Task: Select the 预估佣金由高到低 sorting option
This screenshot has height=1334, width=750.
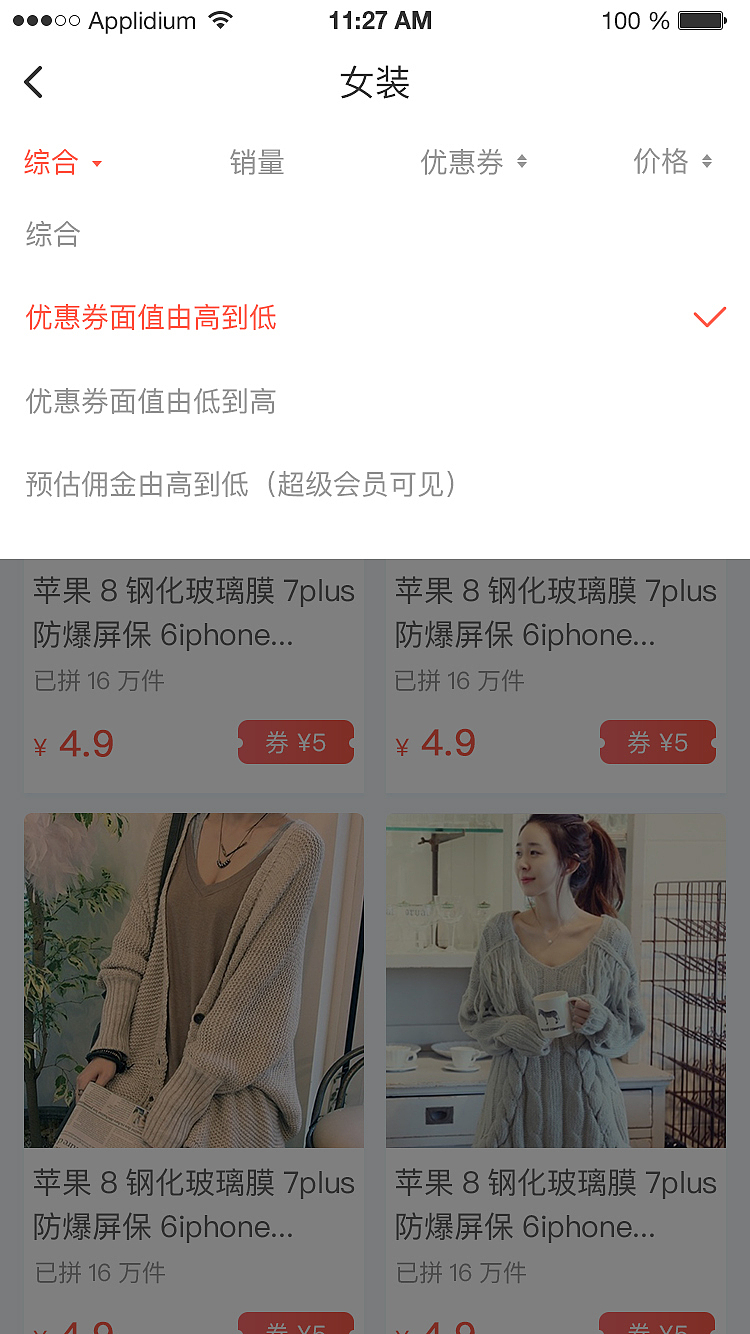Action: pyautogui.click(x=240, y=484)
